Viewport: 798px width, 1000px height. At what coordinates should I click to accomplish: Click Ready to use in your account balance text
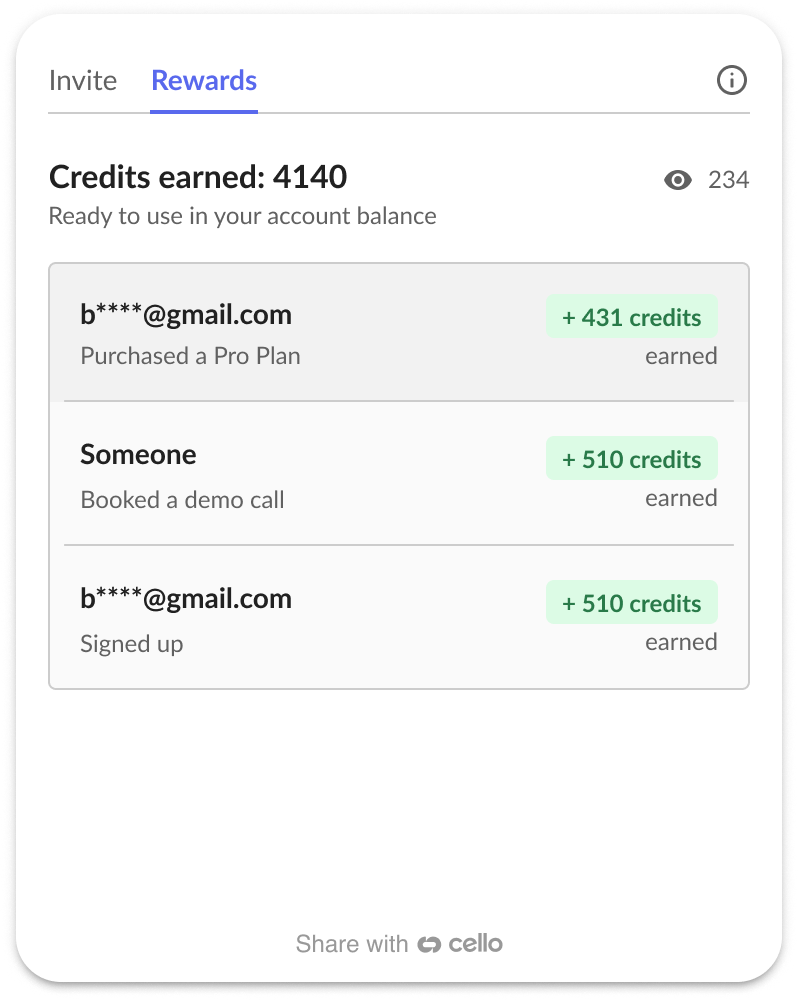[242, 216]
